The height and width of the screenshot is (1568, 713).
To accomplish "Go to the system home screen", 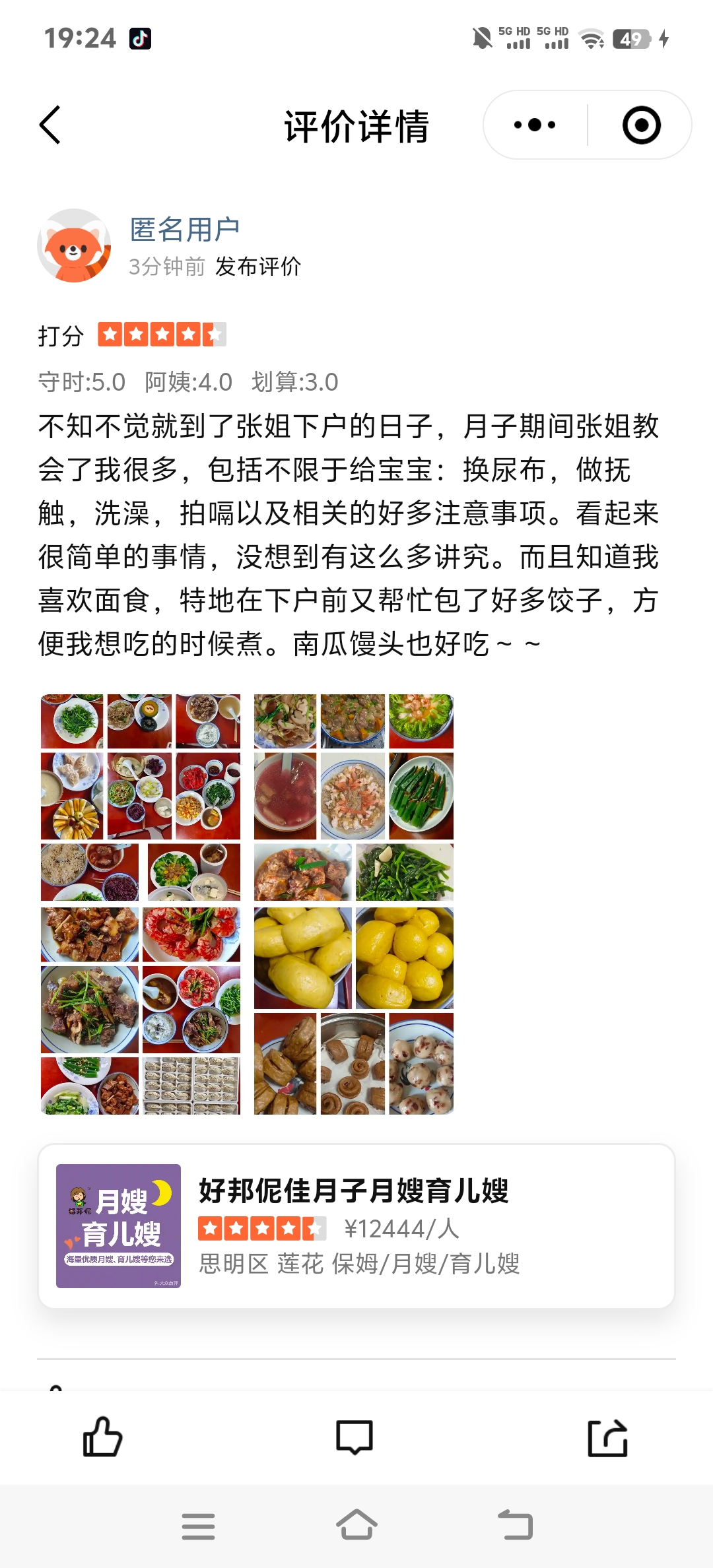I will coord(356,1525).
